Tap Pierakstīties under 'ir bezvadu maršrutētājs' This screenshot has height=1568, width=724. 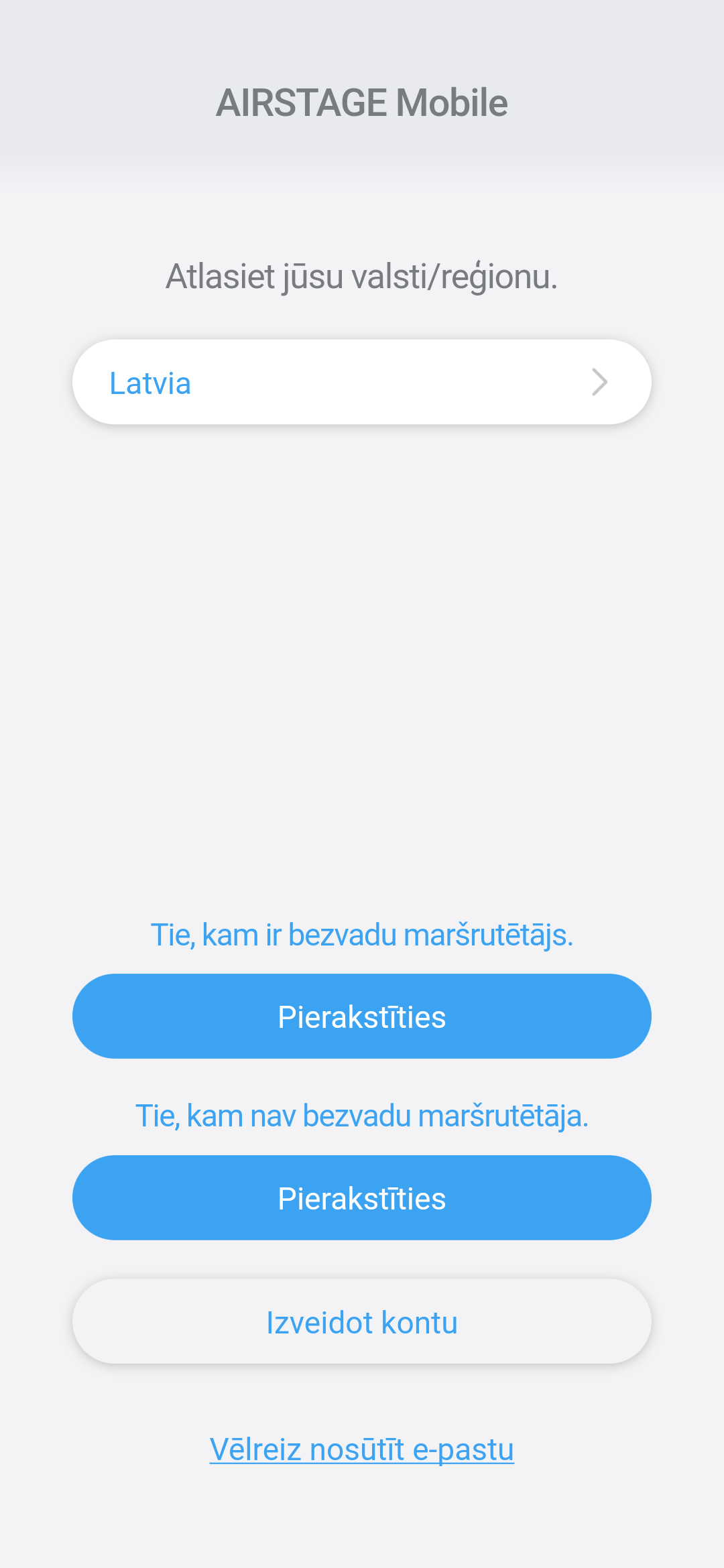click(362, 1017)
